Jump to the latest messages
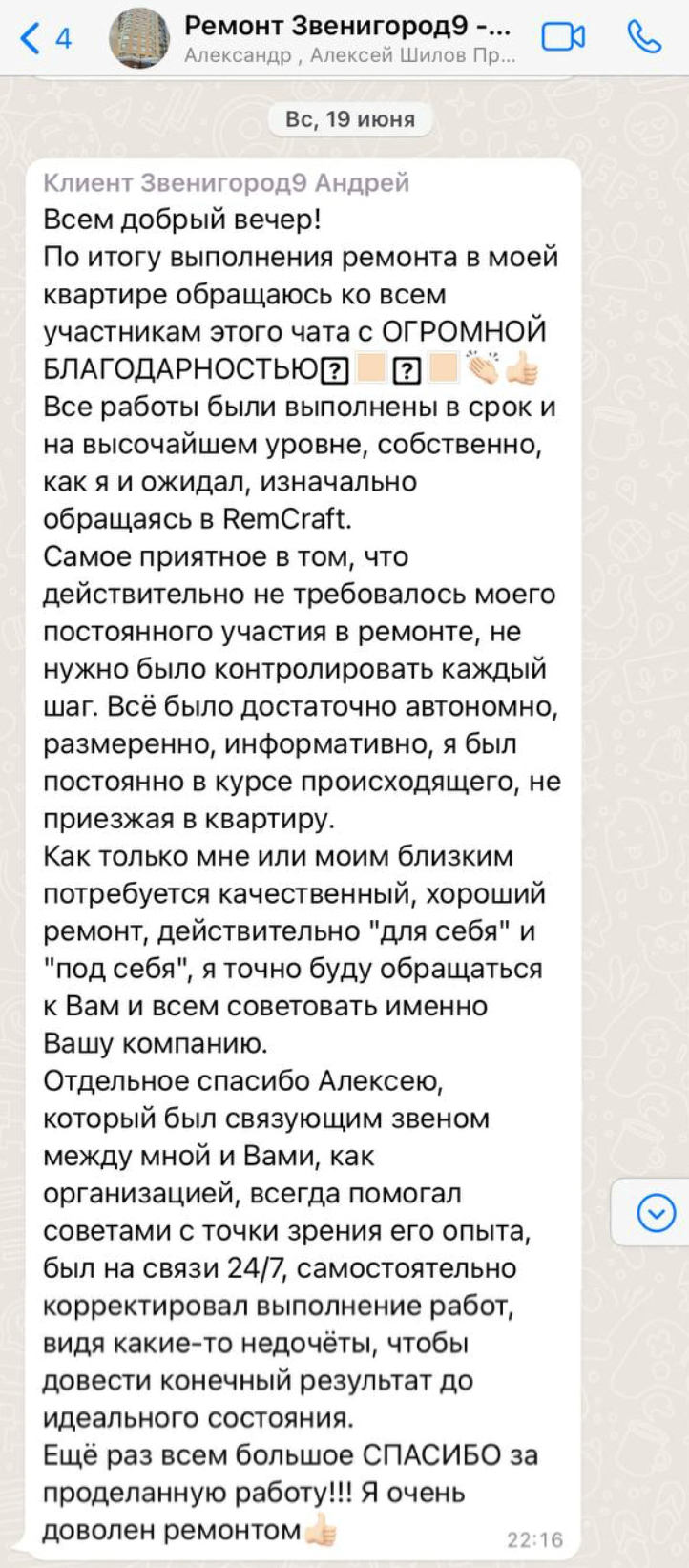Viewport: 689px width, 1568px height. point(656,1213)
